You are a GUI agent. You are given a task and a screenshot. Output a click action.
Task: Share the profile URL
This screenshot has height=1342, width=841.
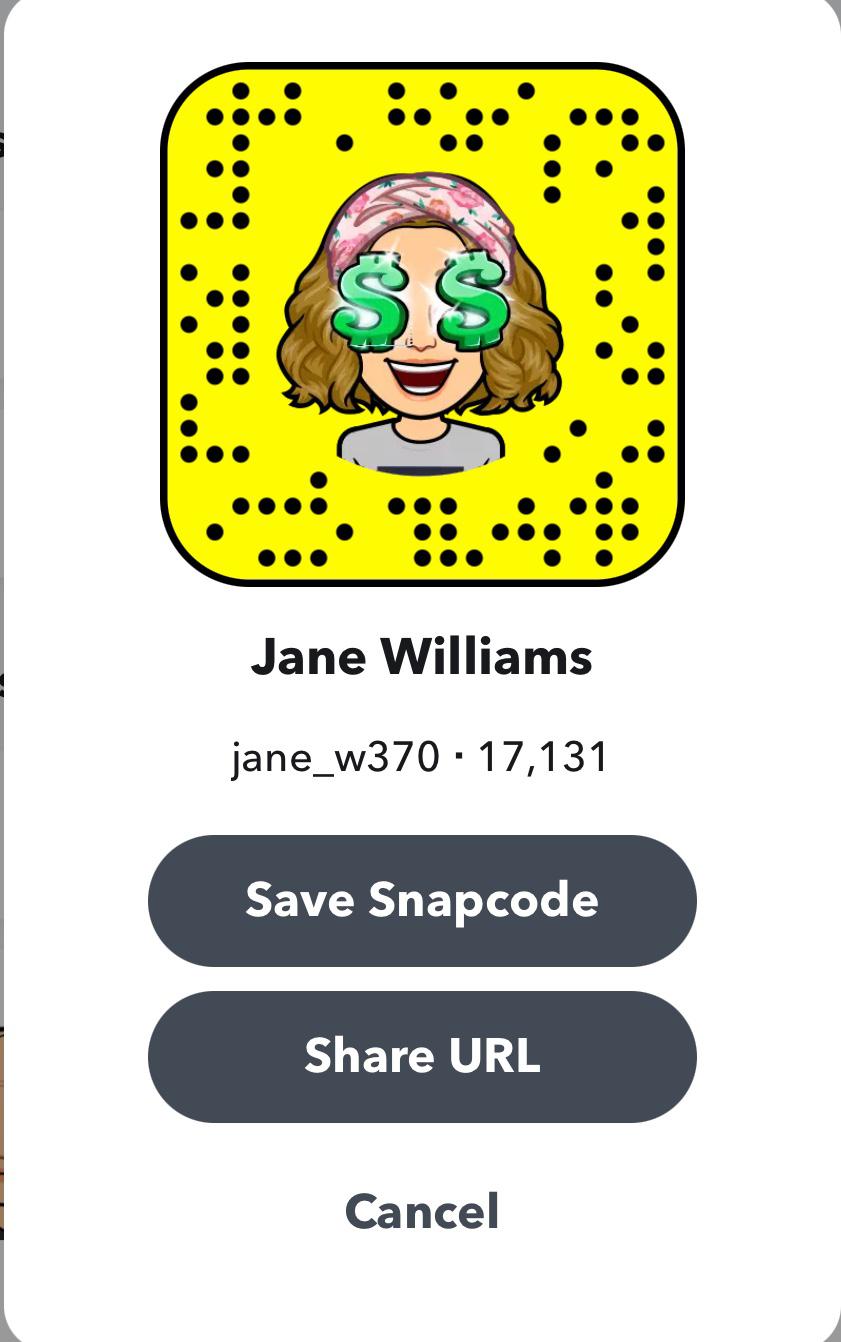(421, 1056)
